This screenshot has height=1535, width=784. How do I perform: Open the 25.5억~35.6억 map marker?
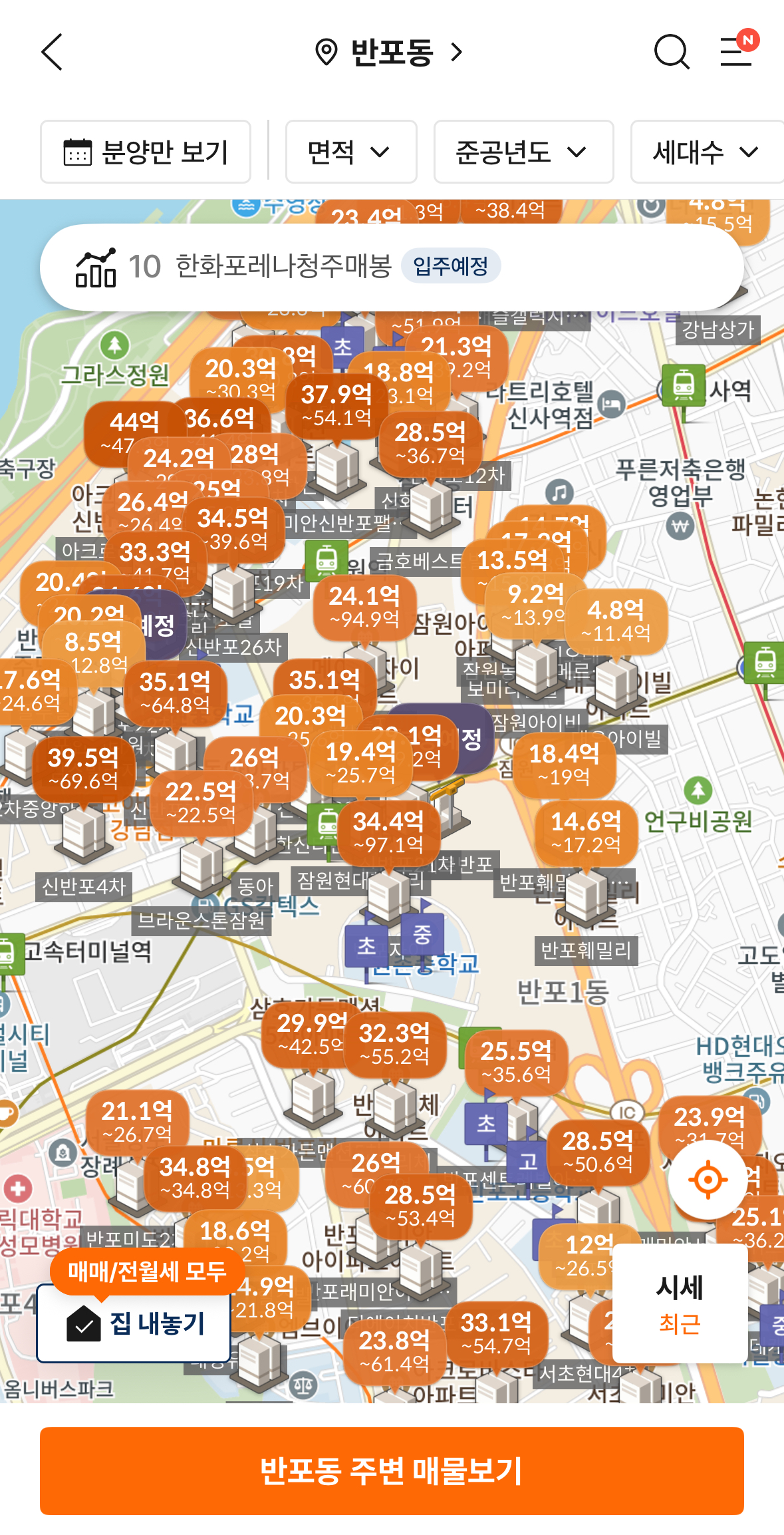click(x=516, y=1061)
